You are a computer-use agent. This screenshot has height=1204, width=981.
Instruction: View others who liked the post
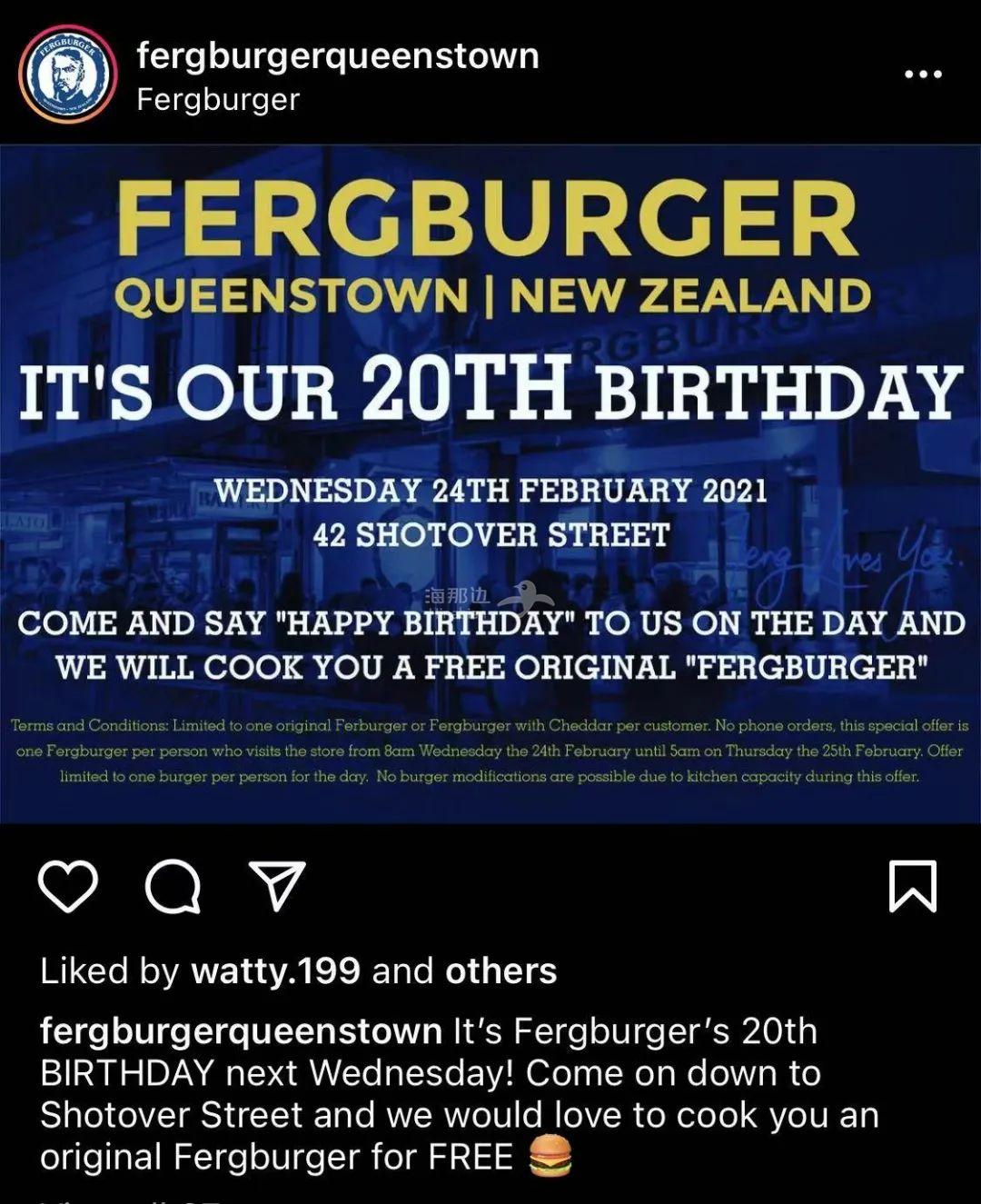click(x=500, y=971)
